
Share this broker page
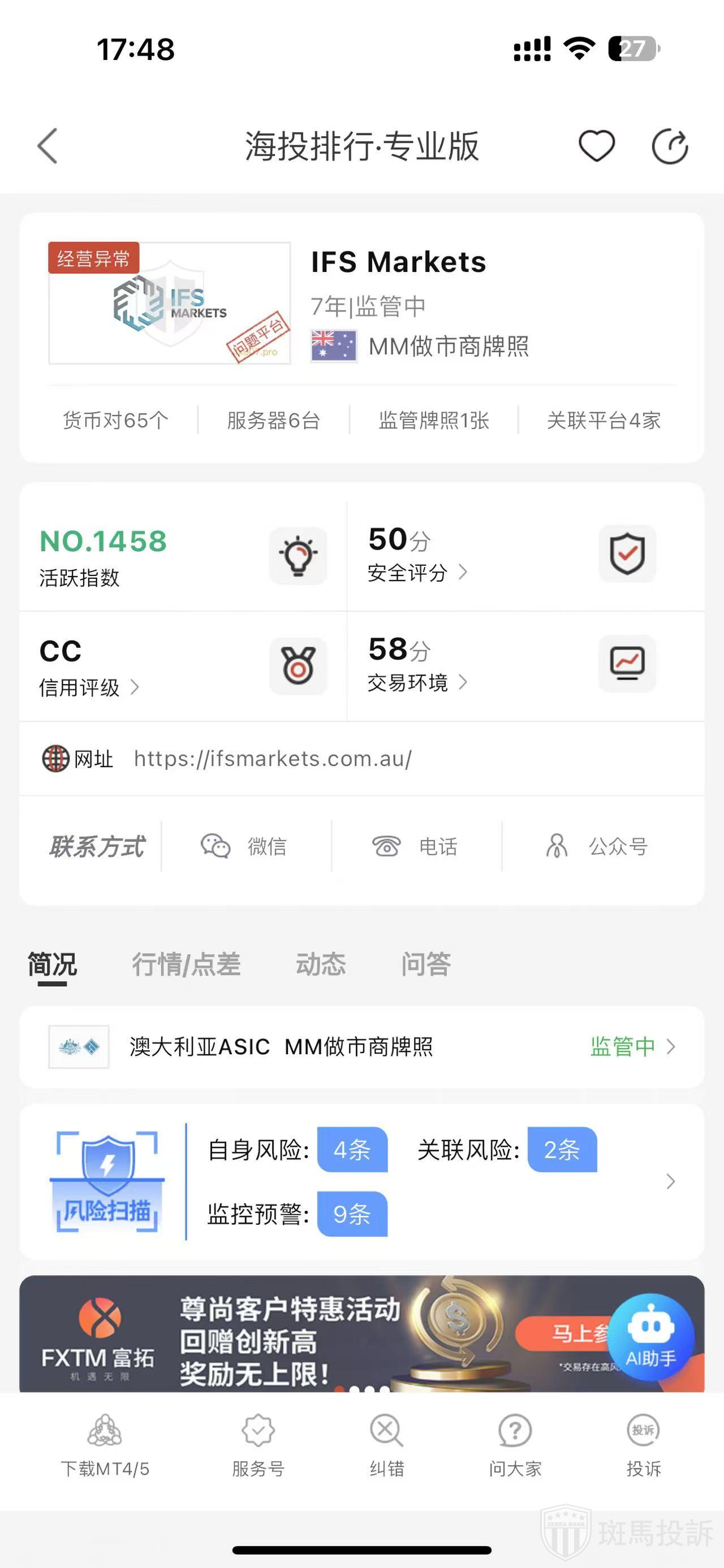[x=669, y=146]
